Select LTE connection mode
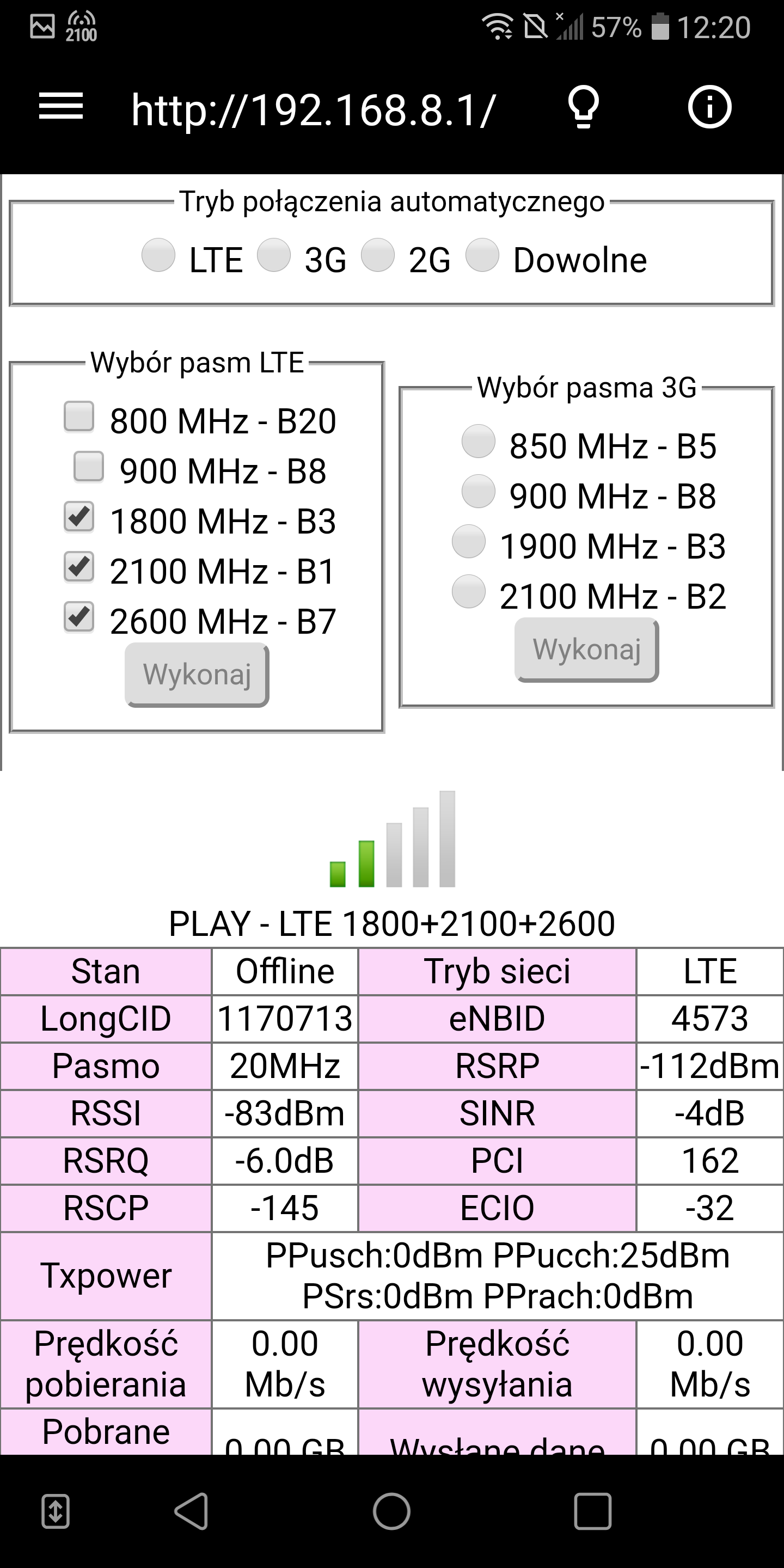This screenshot has height=1568, width=784. click(158, 254)
